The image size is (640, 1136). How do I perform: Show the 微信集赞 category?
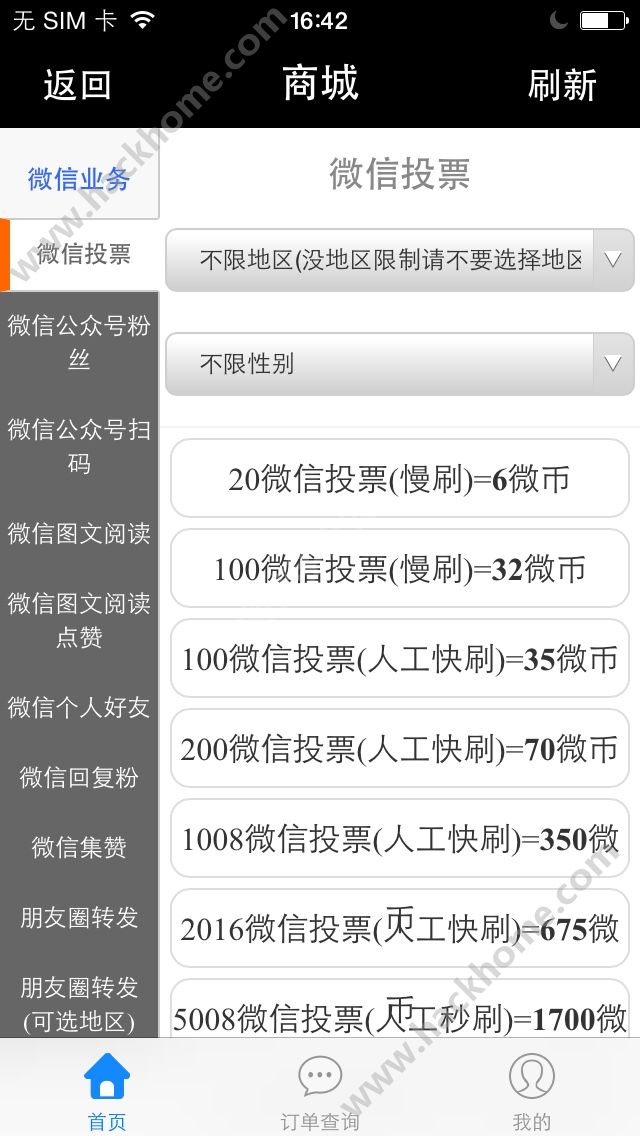pyautogui.click(x=79, y=848)
